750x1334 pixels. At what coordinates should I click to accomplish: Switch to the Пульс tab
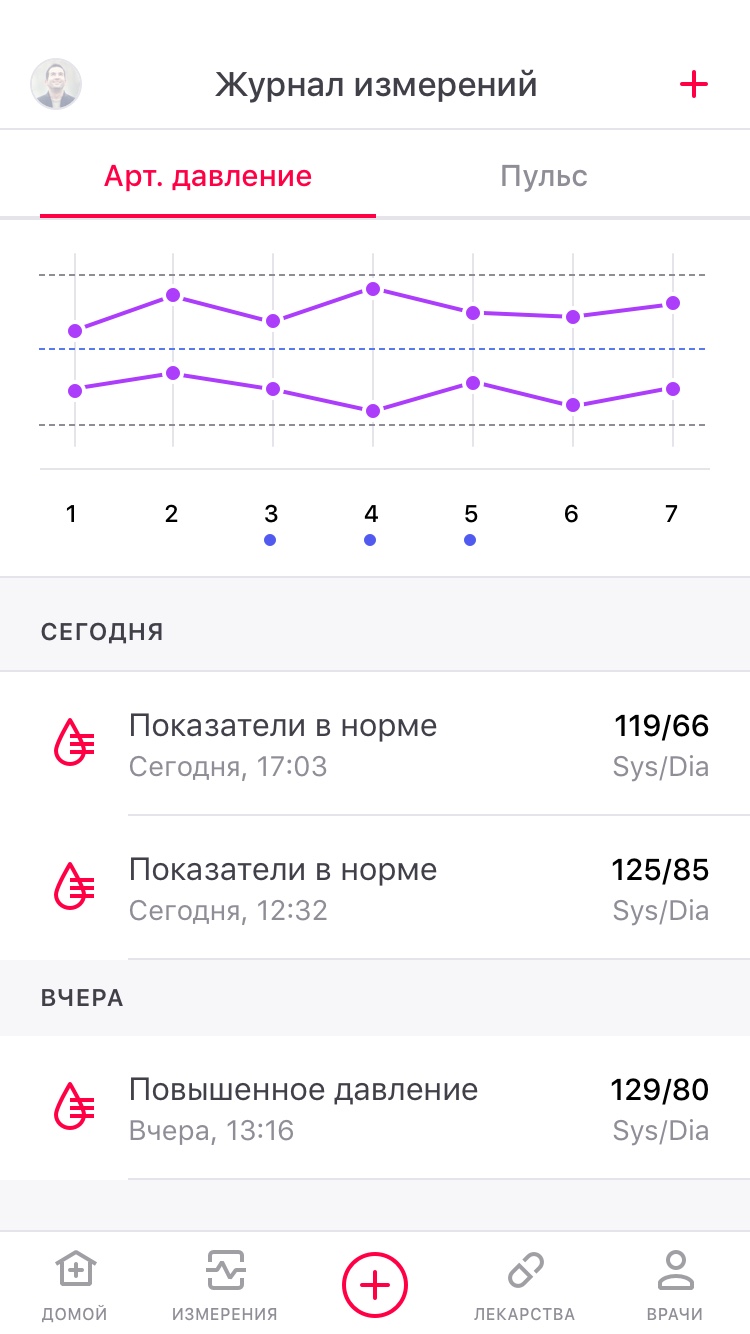[x=543, y=177]
